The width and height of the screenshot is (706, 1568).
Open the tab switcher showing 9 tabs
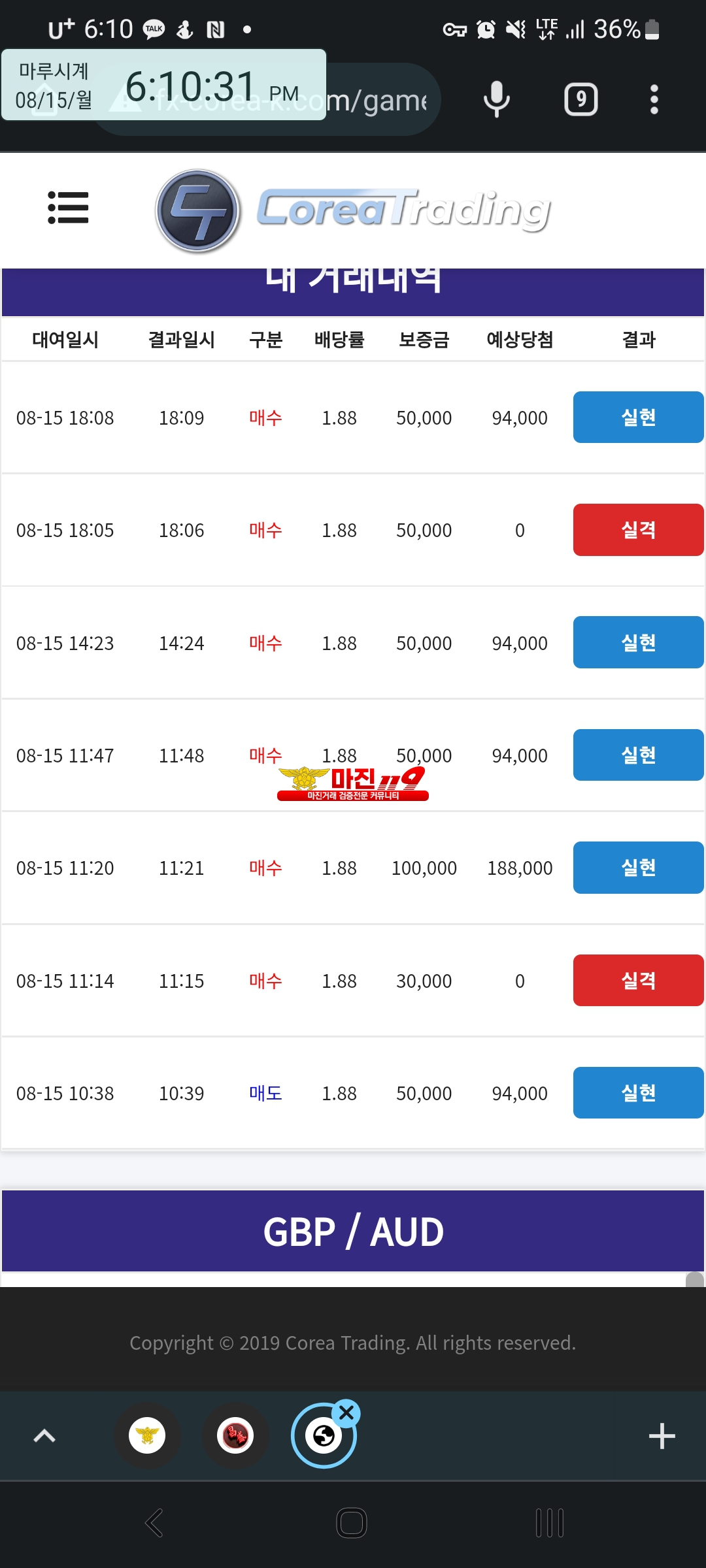(580, 100)
